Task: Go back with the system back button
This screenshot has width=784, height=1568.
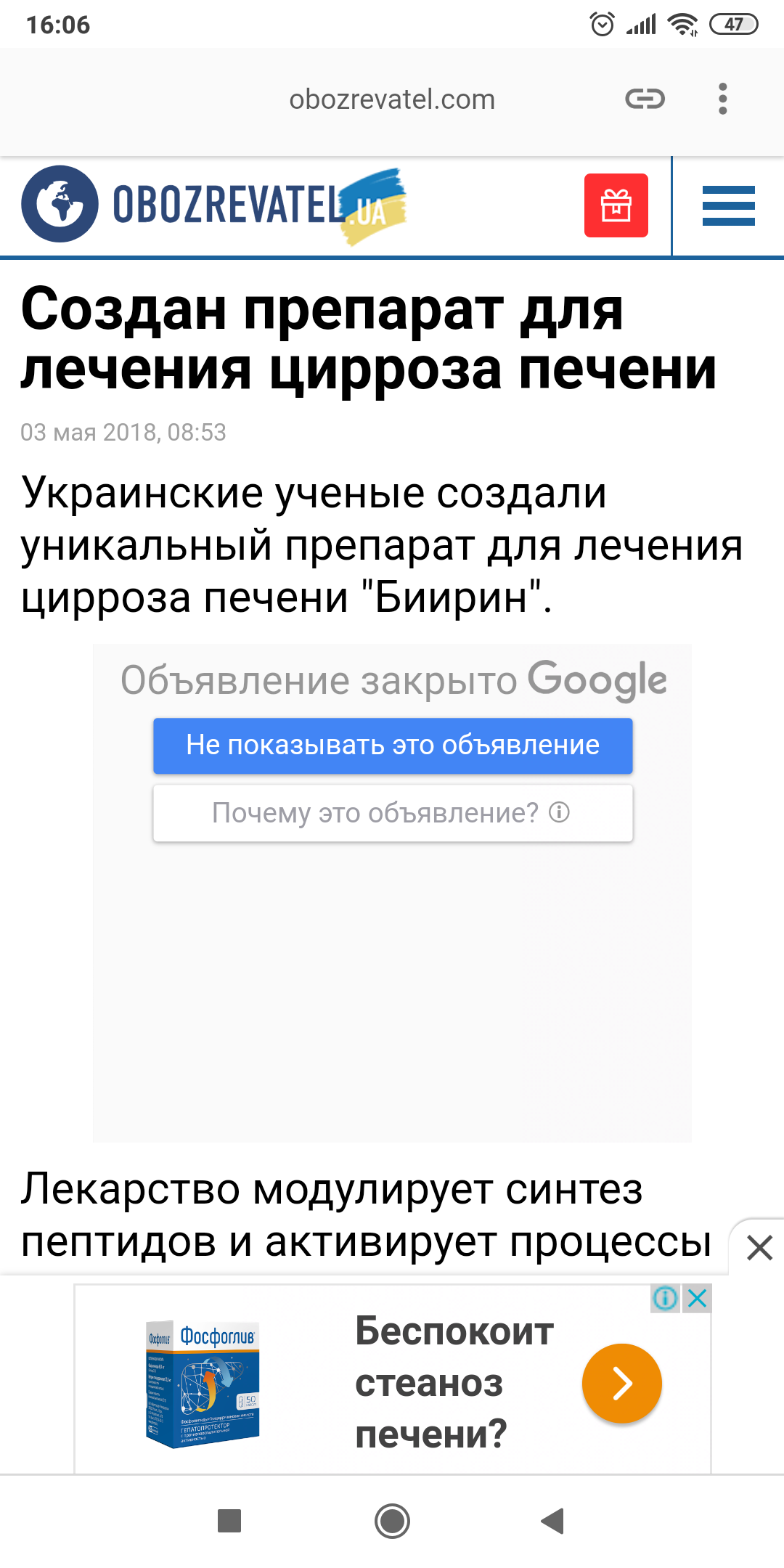Action: click(x=553, y=1521)
